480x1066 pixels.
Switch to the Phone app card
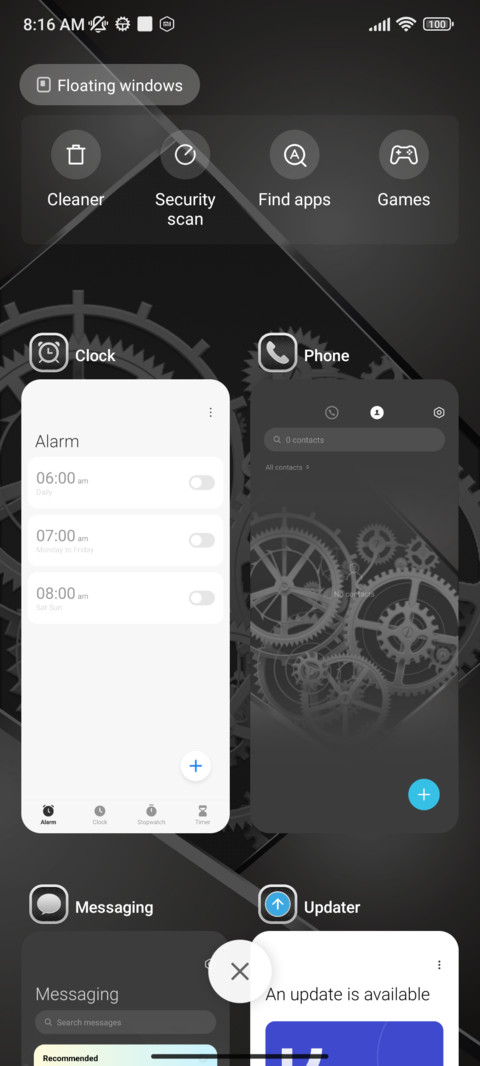(354, 606)
